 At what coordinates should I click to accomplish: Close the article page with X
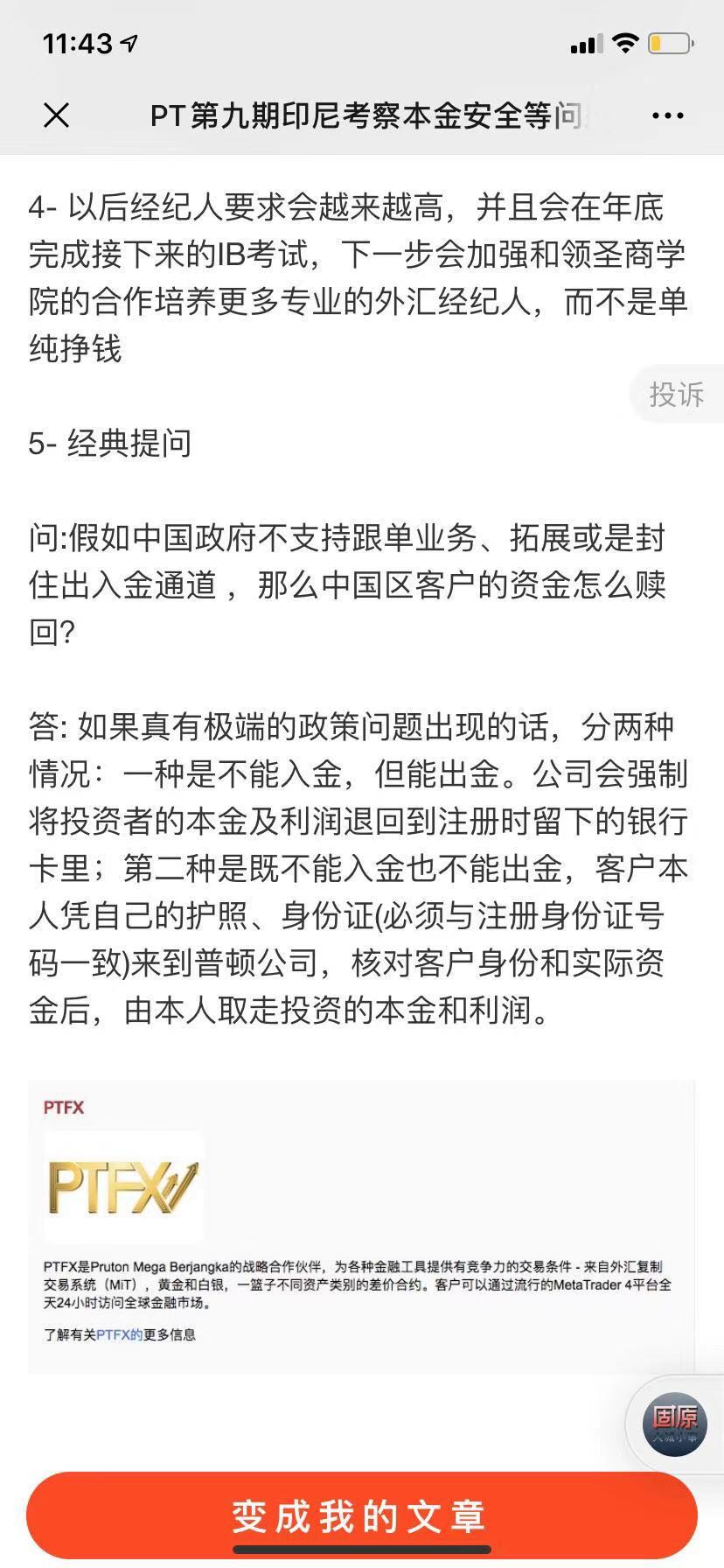tap(56, 115)
